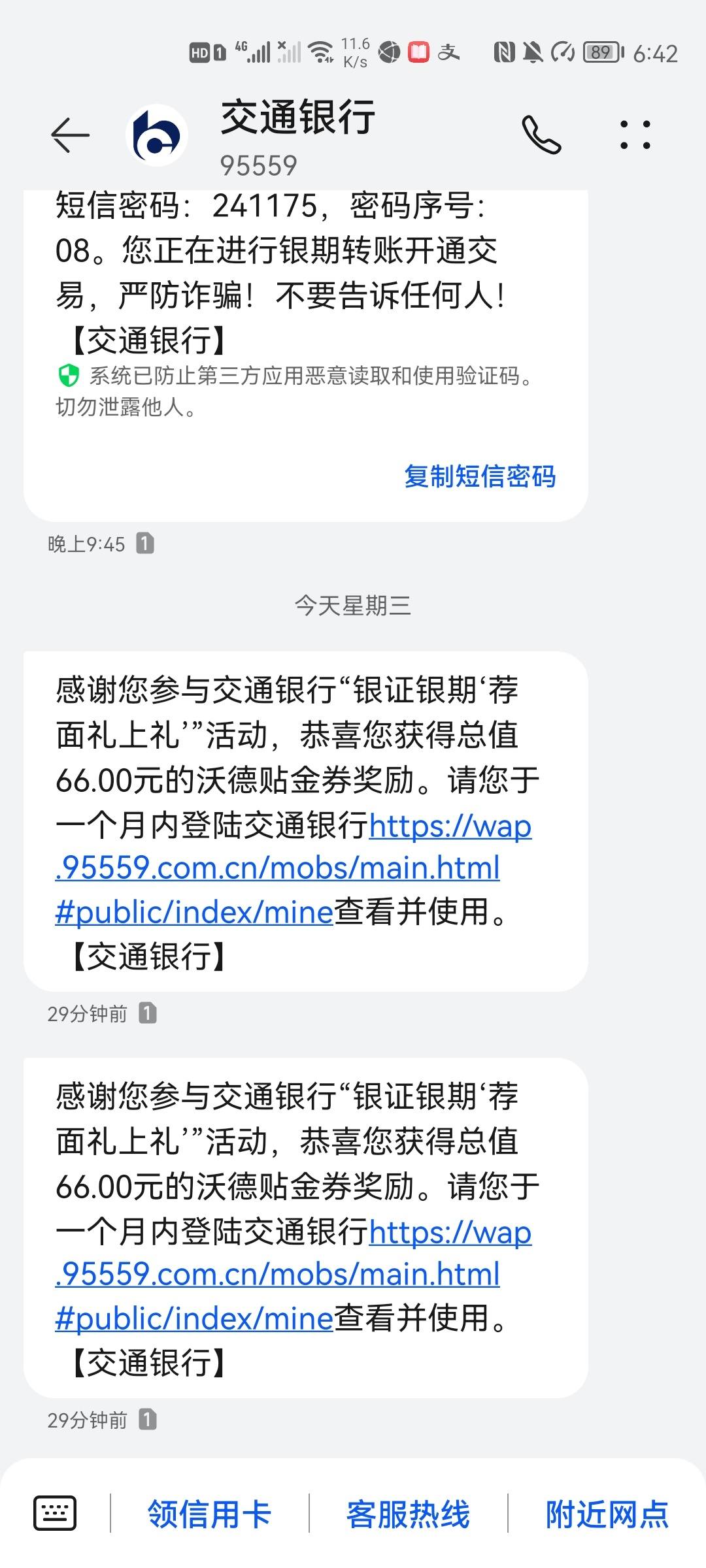Select the 领信用卡 menu item

pyautogui.click(x=209, y=1514)
